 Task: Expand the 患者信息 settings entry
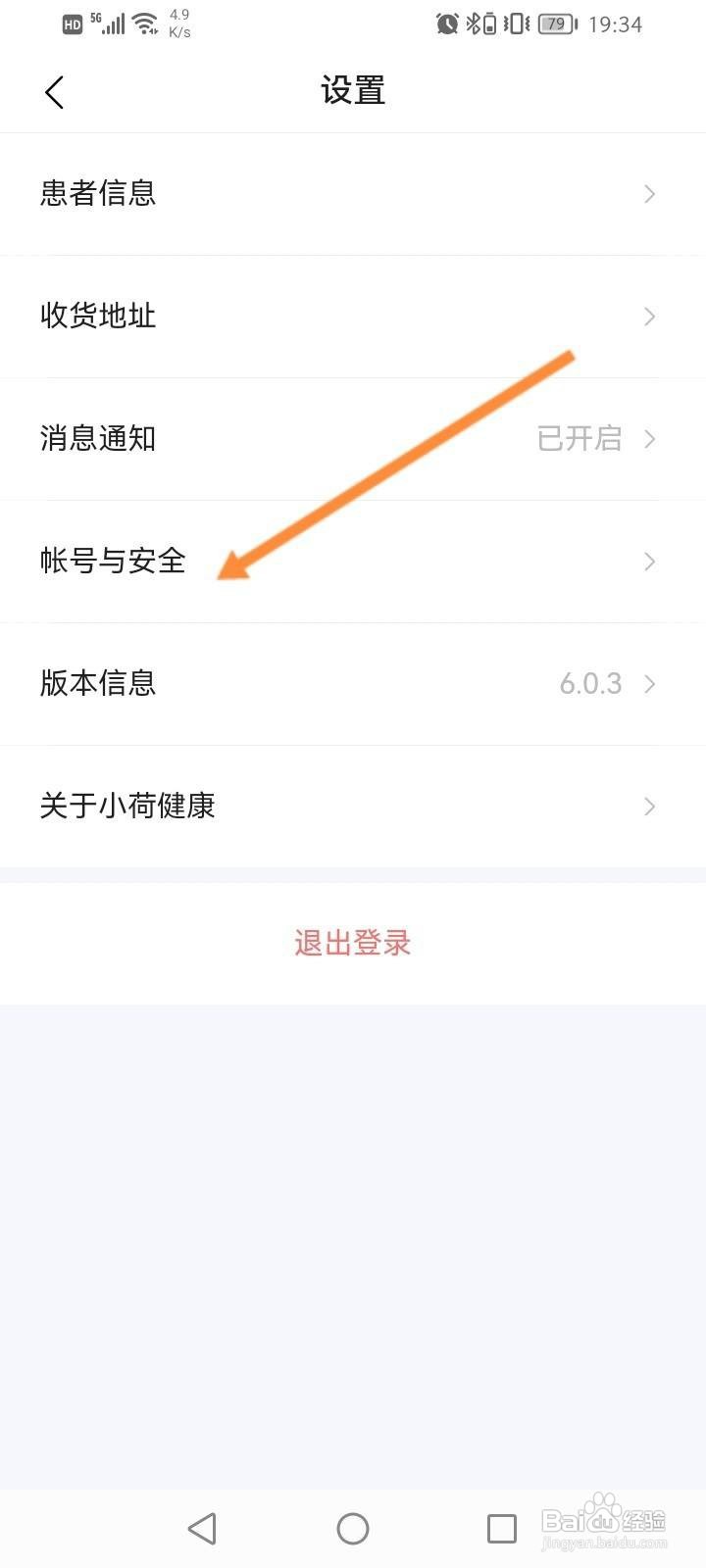tap(648, 194)
